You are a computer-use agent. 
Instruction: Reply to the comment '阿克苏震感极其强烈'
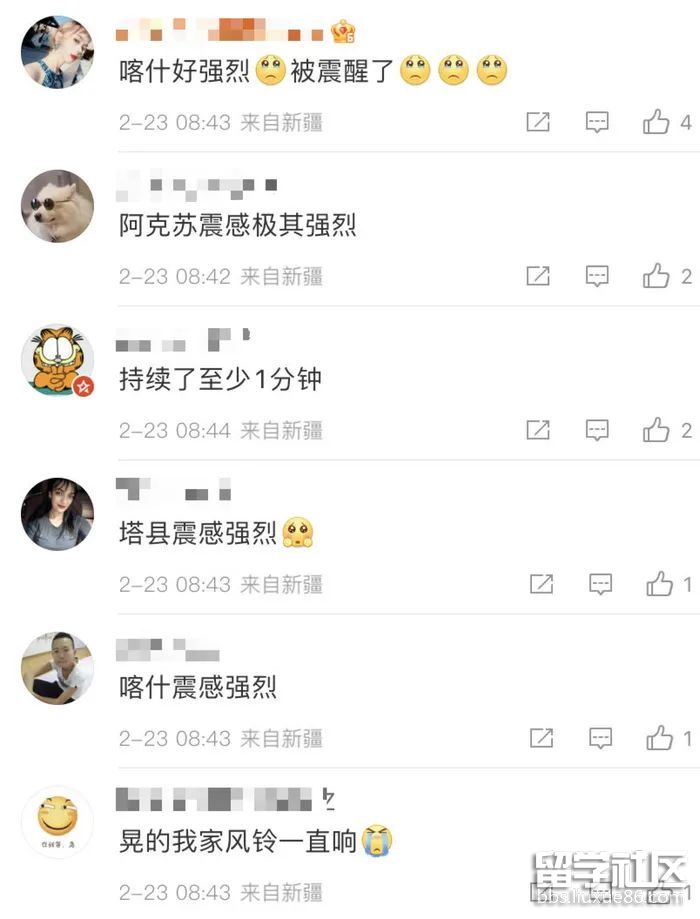tap(597, 277)
